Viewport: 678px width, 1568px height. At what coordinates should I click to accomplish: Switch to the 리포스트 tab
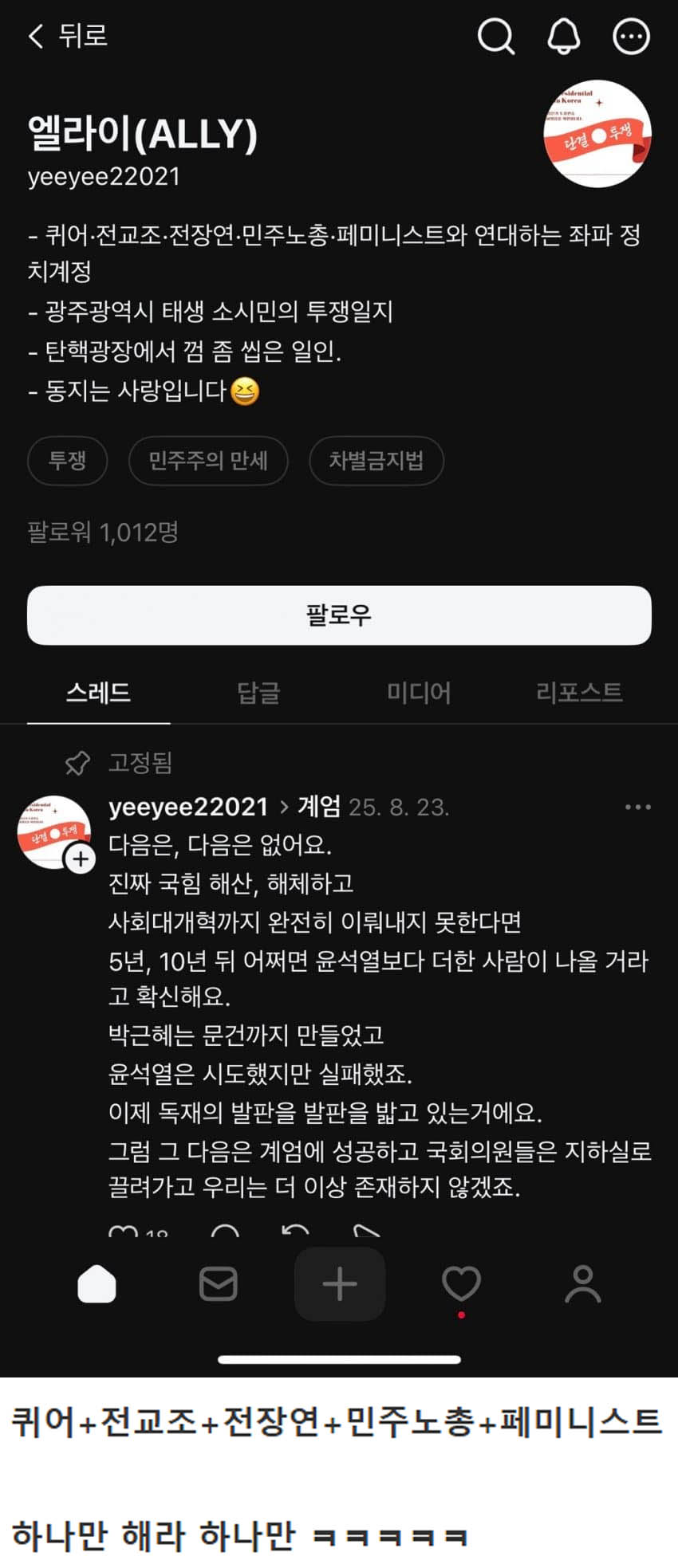[x=579, y=693]
